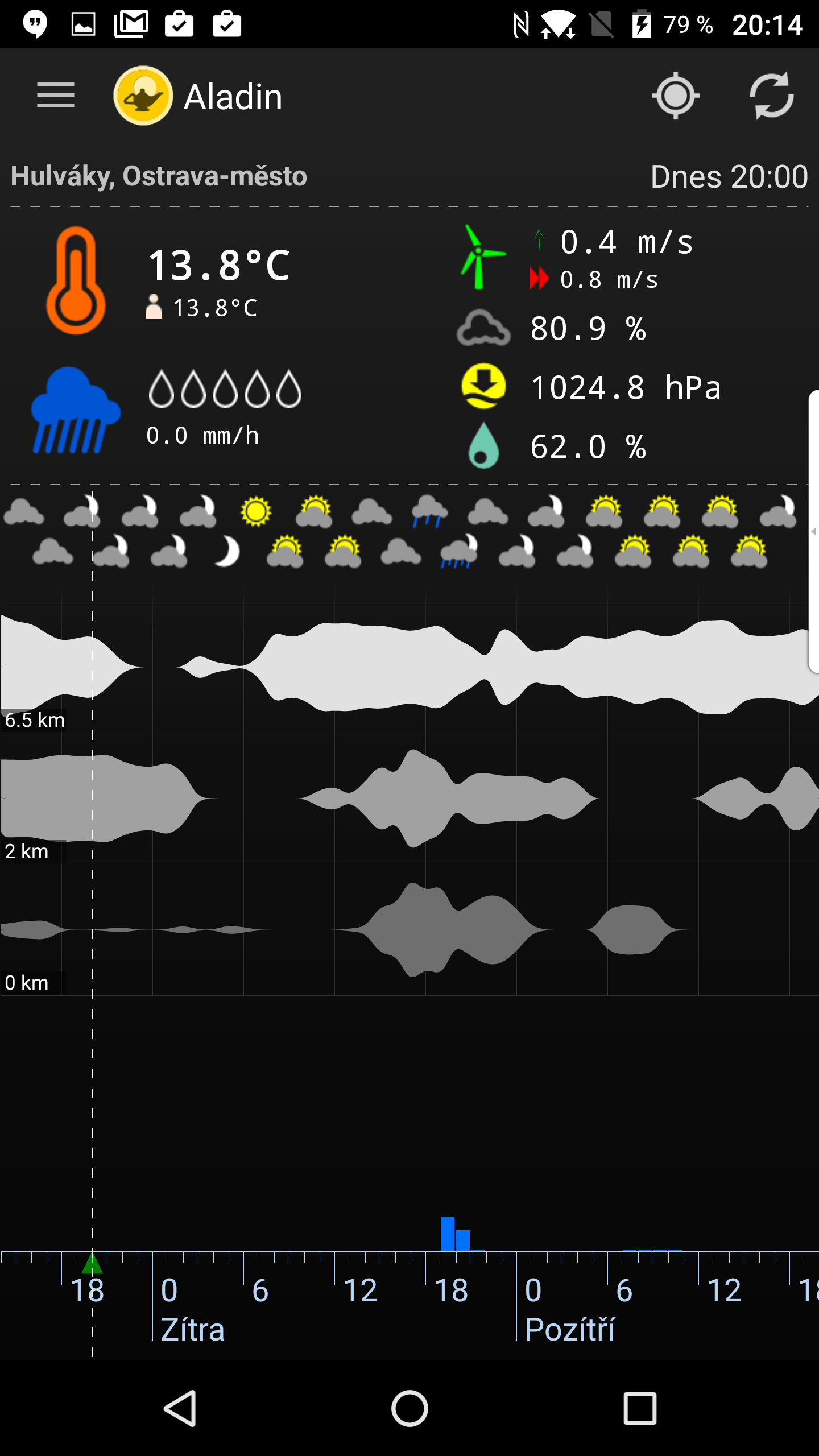The height and width of the screenshot is (1456, 819).
Task: Go back using the system back button
Action: (180, 1408)
